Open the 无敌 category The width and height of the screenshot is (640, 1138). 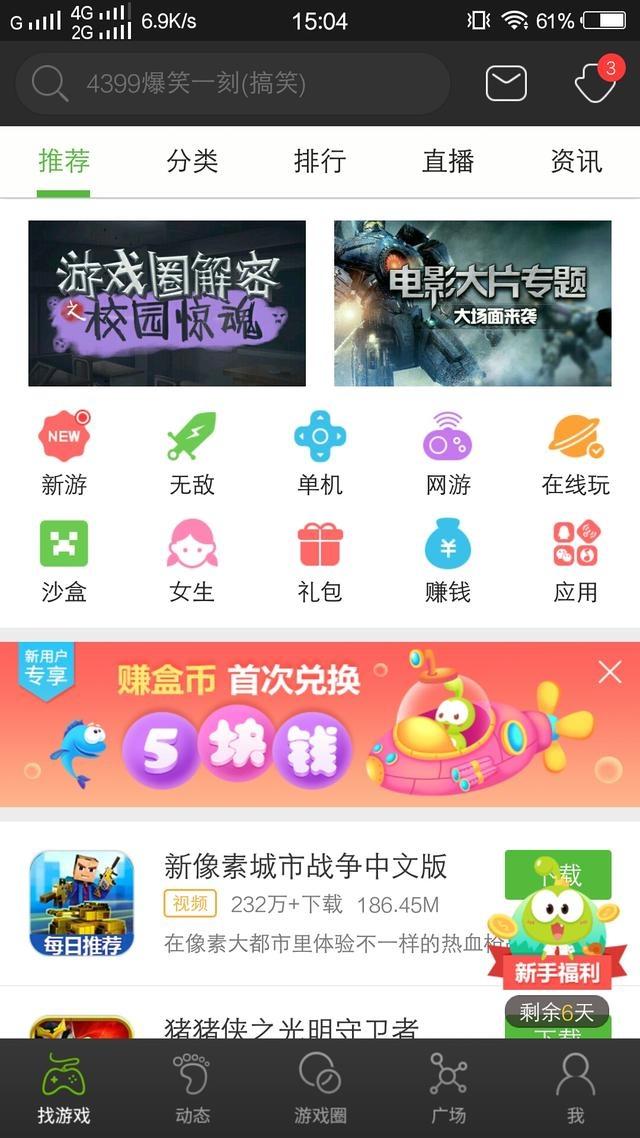[192, 455]
